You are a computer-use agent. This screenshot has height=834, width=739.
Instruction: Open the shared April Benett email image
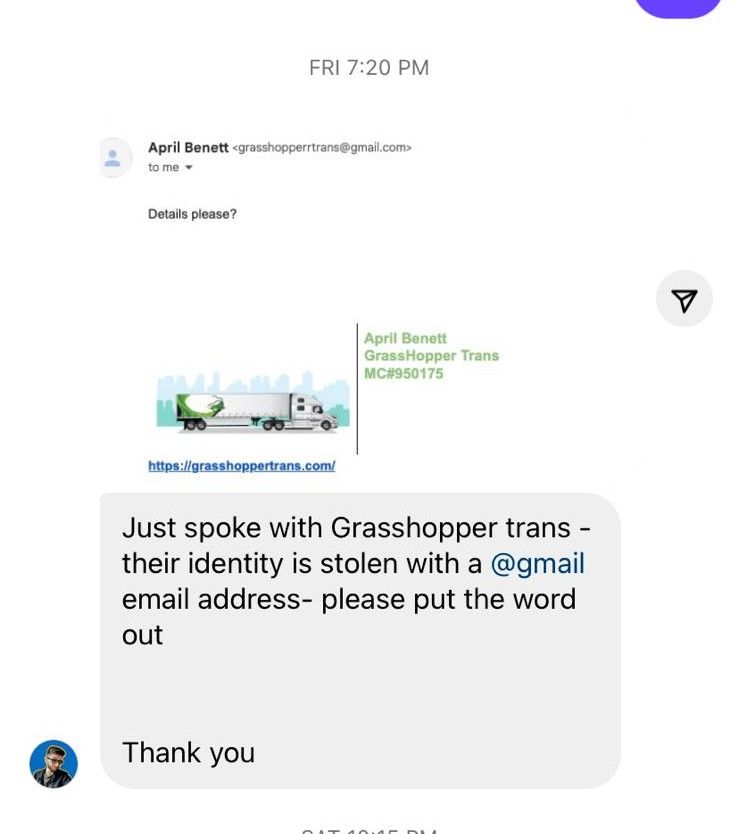click(x=365, y=300)
